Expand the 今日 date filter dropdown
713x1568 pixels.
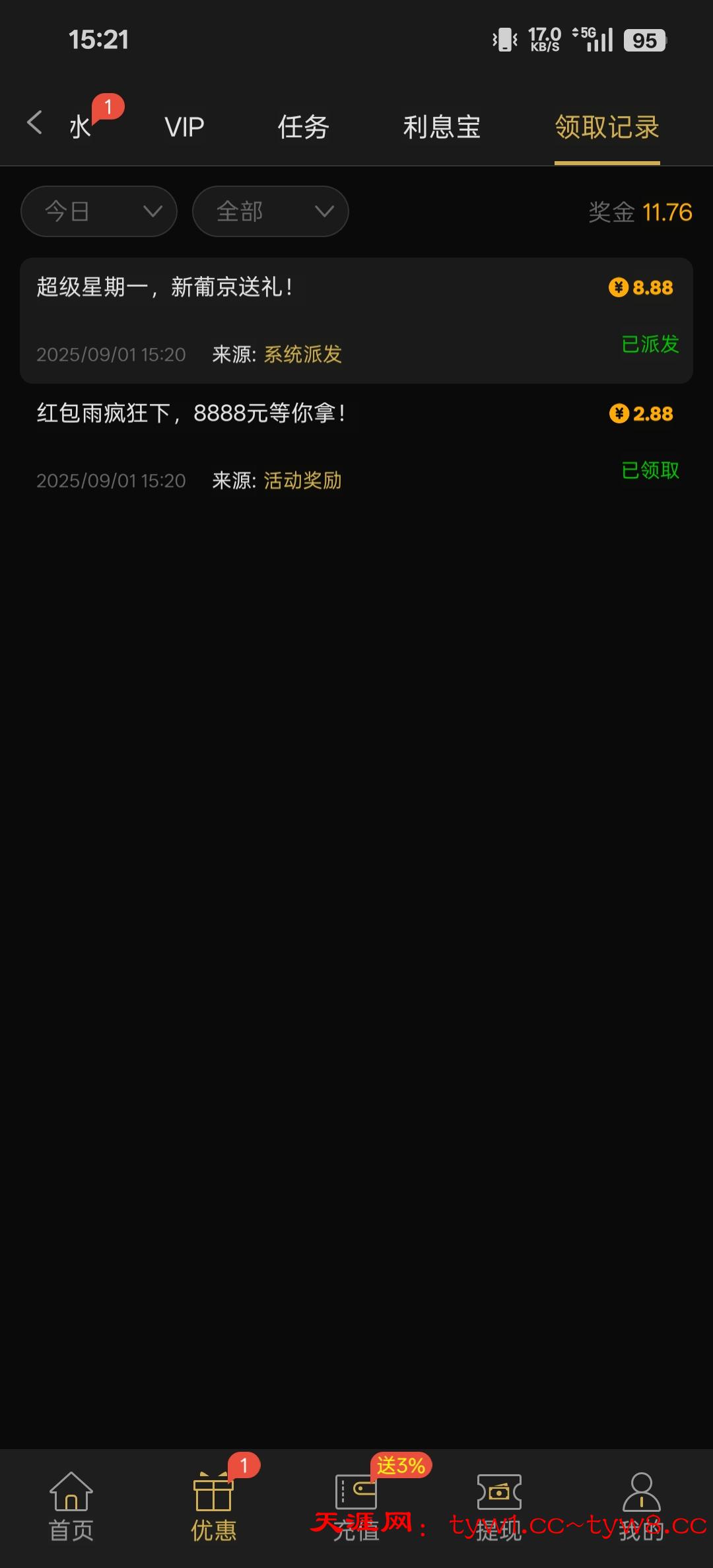(x=99, y=211)
